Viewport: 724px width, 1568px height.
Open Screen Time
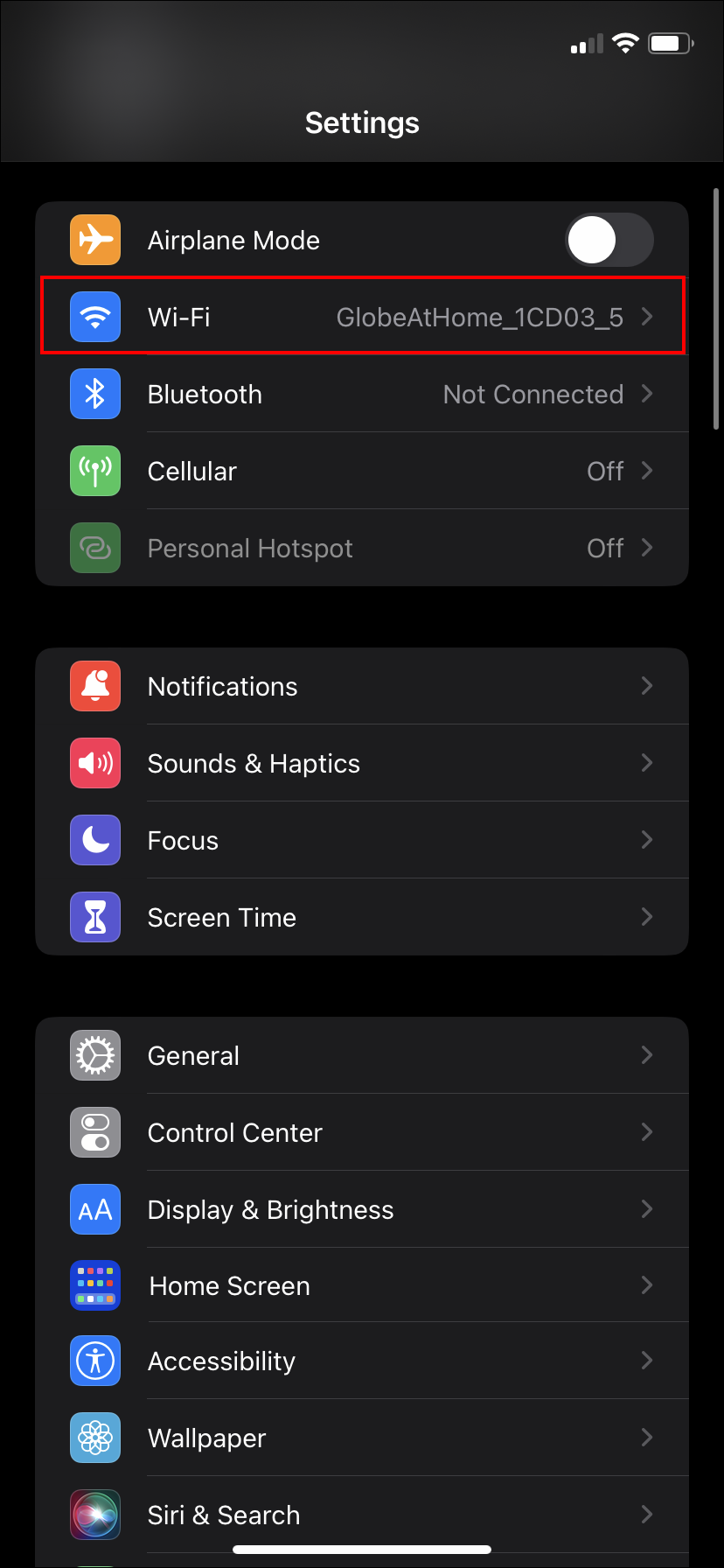coord(362,918)
